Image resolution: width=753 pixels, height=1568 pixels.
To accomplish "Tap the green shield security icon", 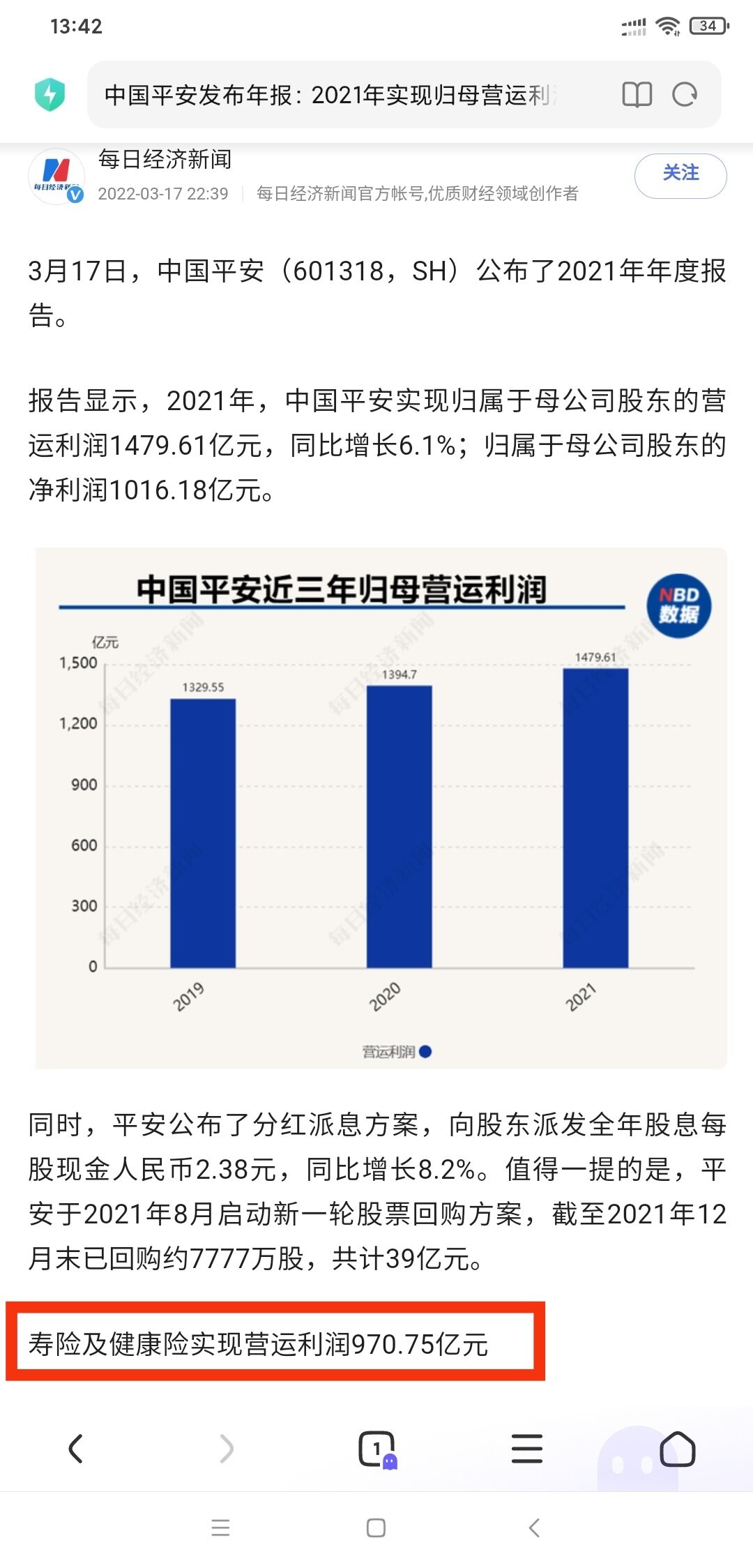I will [x=50, y=94].
